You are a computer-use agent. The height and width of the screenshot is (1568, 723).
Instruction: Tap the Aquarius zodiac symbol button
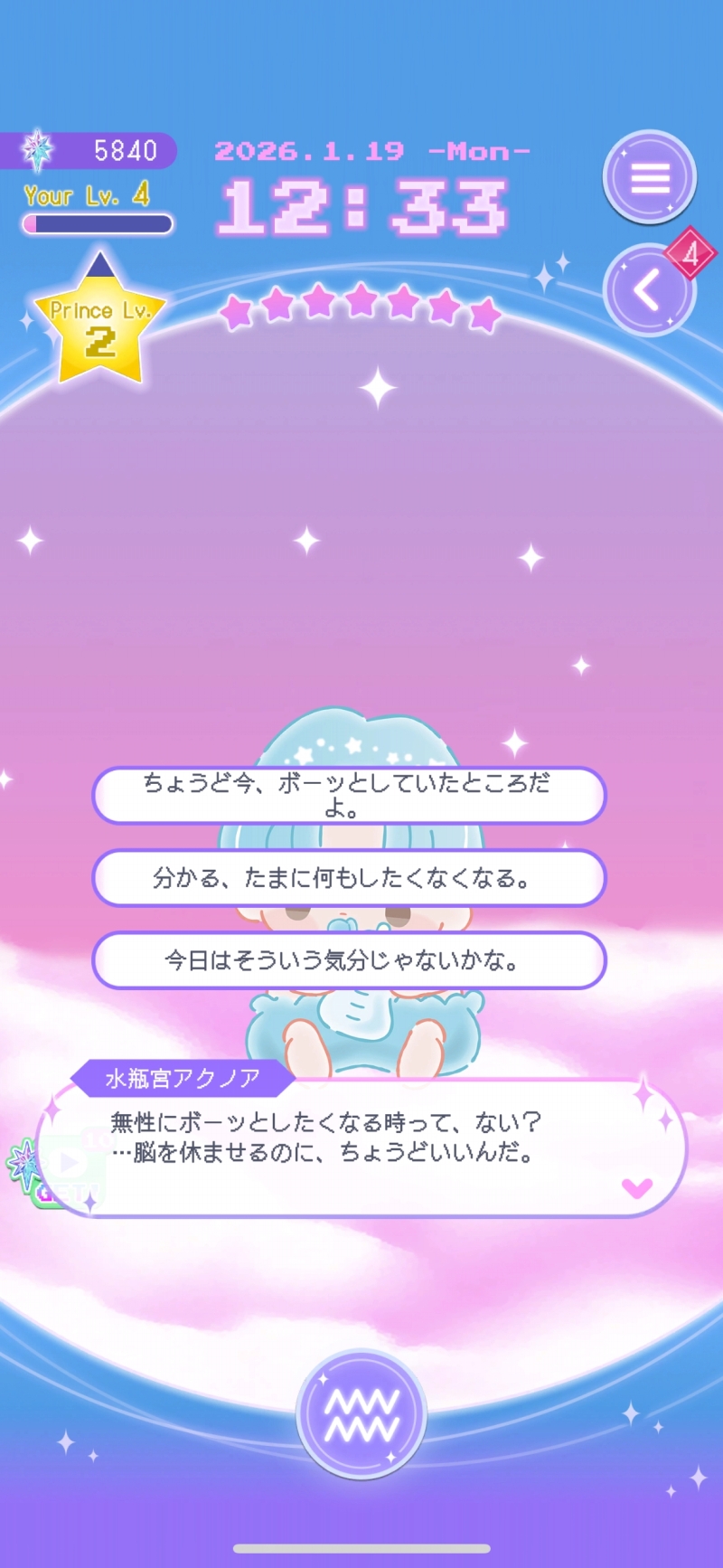coord(361,1414)
